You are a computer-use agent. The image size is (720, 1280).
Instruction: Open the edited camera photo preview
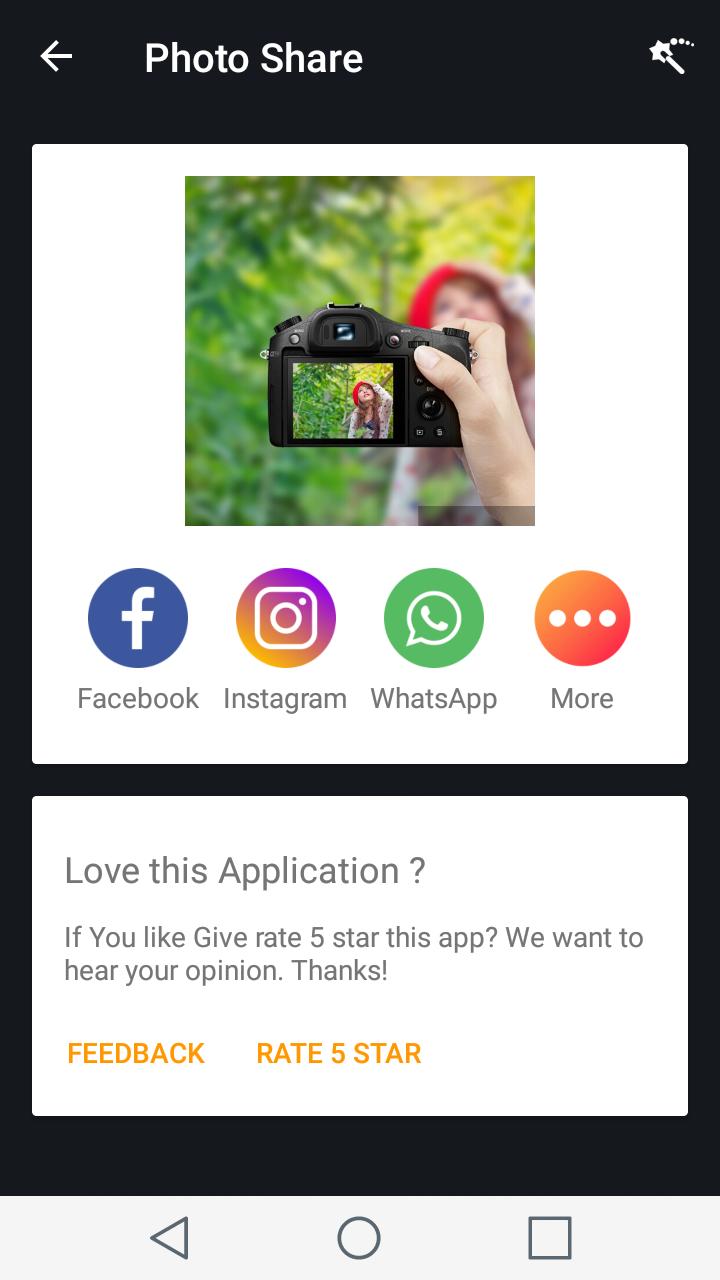[360, 351]
